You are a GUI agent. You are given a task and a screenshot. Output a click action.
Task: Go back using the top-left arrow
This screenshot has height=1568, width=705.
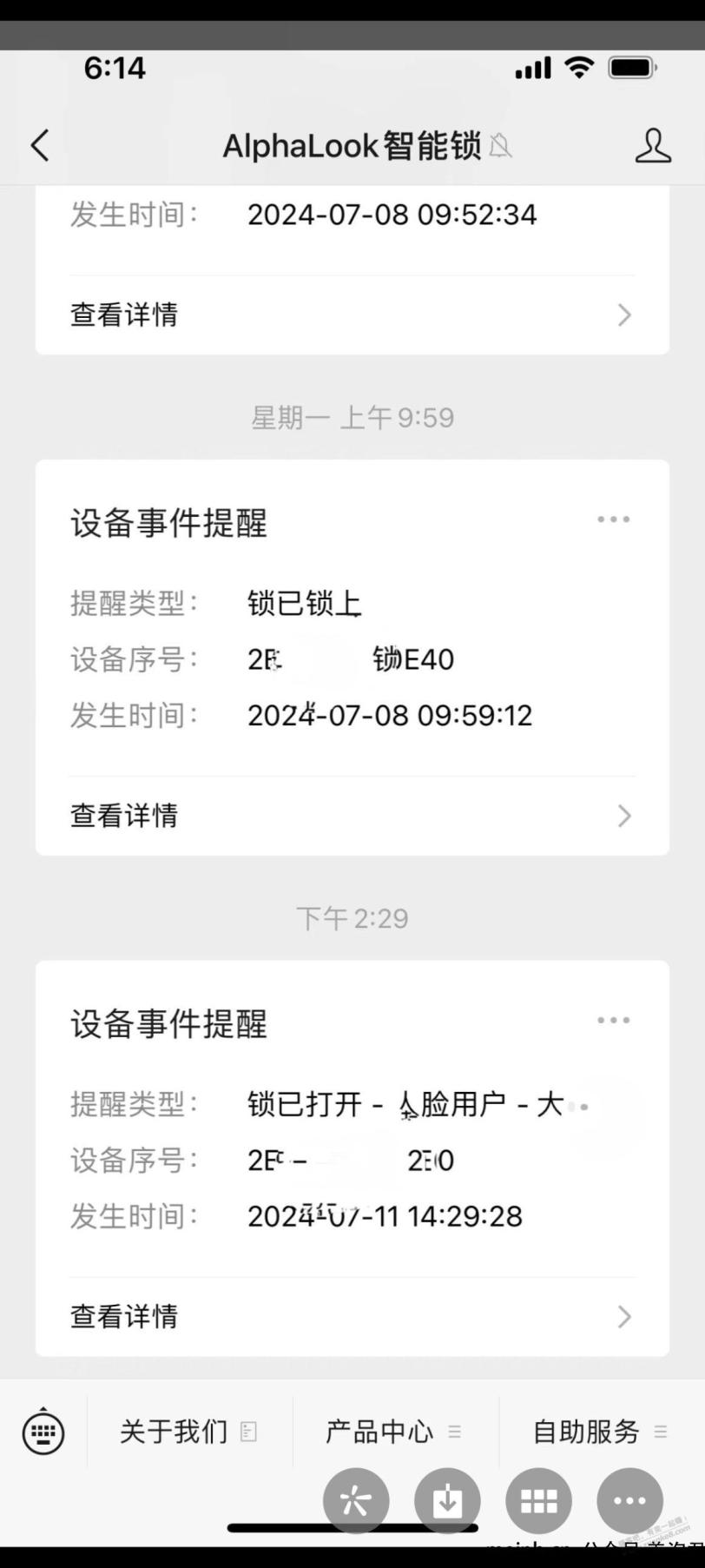click(x=40, y=146)
